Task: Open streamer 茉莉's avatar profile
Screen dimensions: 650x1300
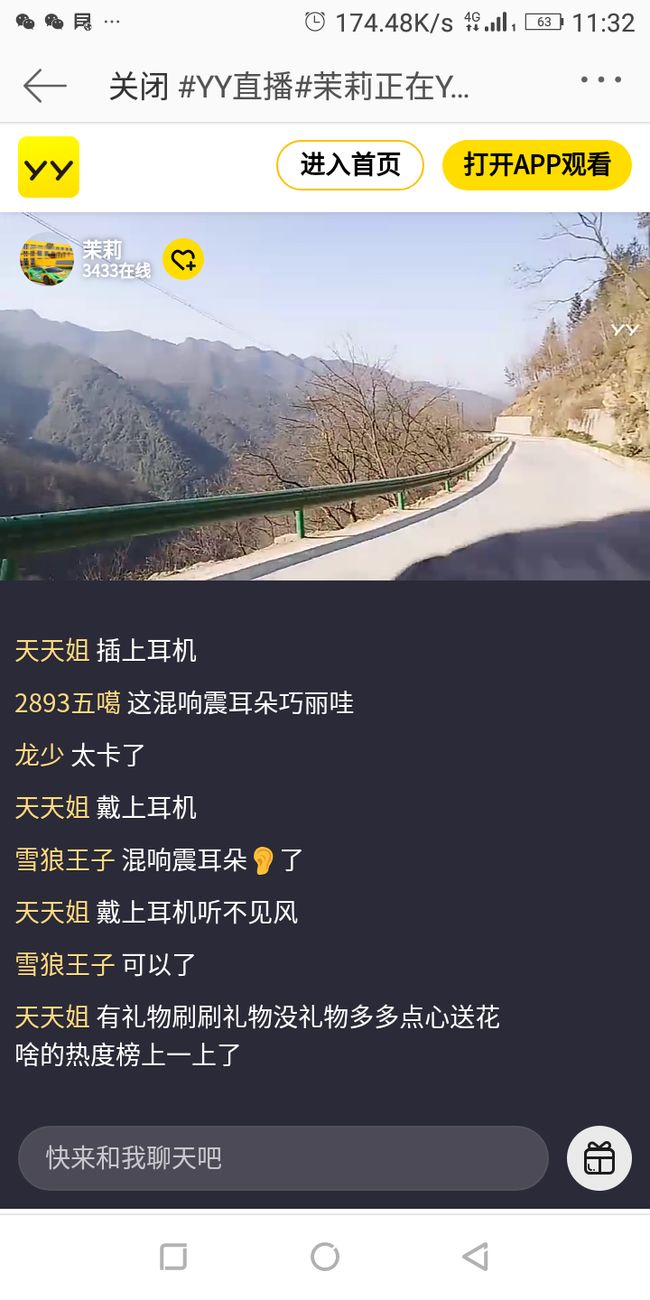Action: [x=46, y=259]
